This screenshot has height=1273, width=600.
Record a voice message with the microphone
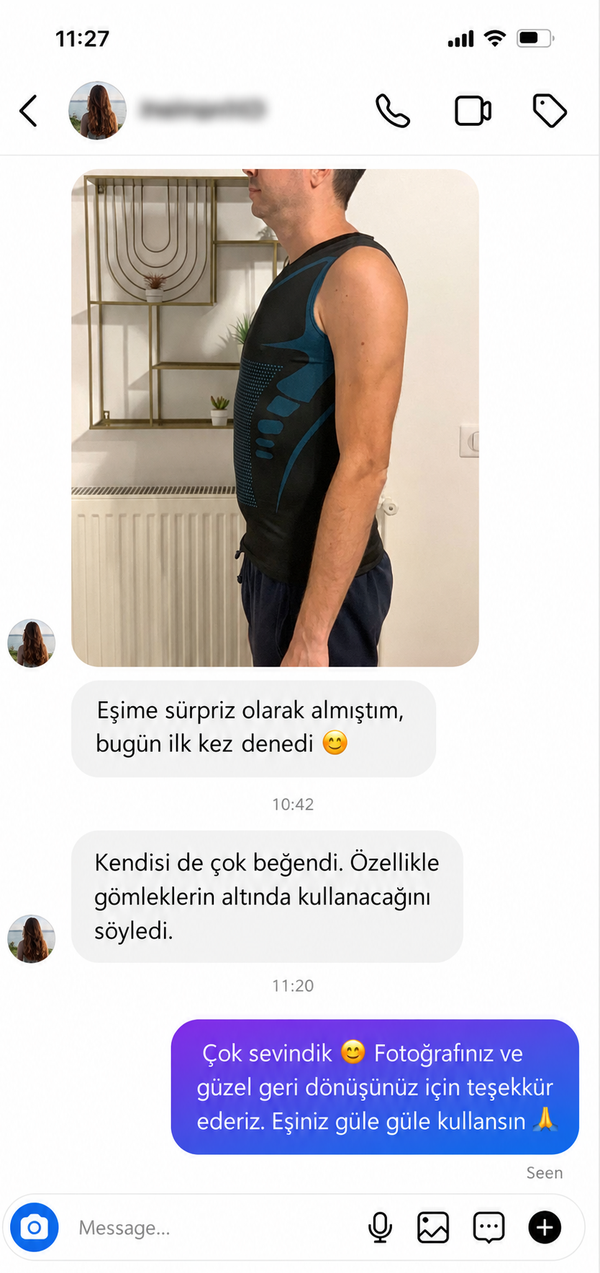[380, 1227]
